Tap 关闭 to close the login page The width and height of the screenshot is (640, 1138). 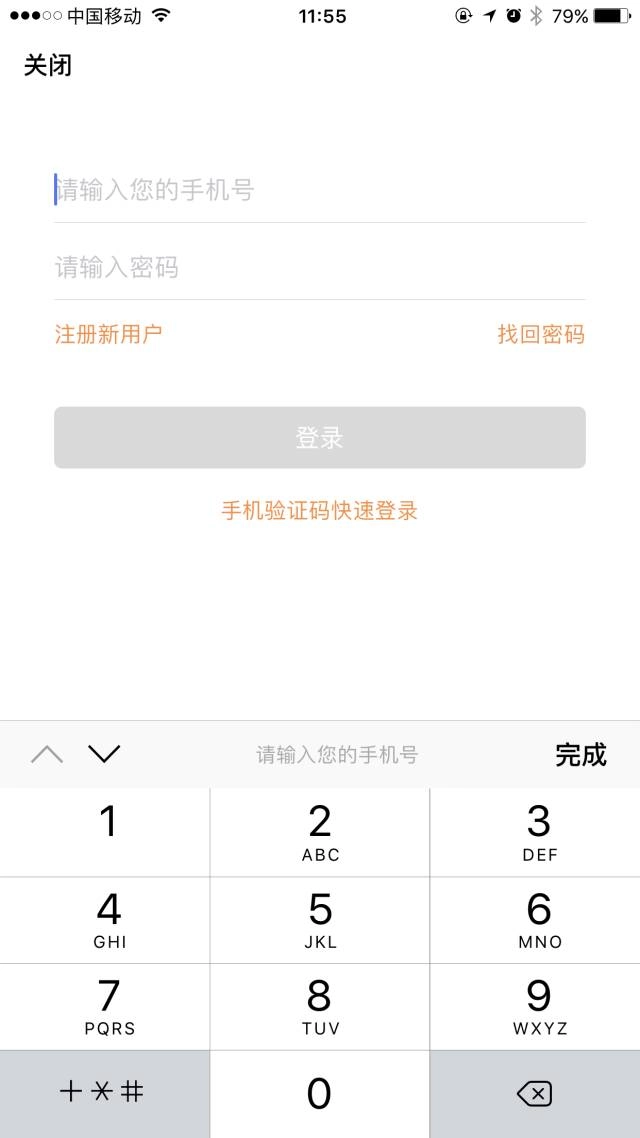pos(48,66)
